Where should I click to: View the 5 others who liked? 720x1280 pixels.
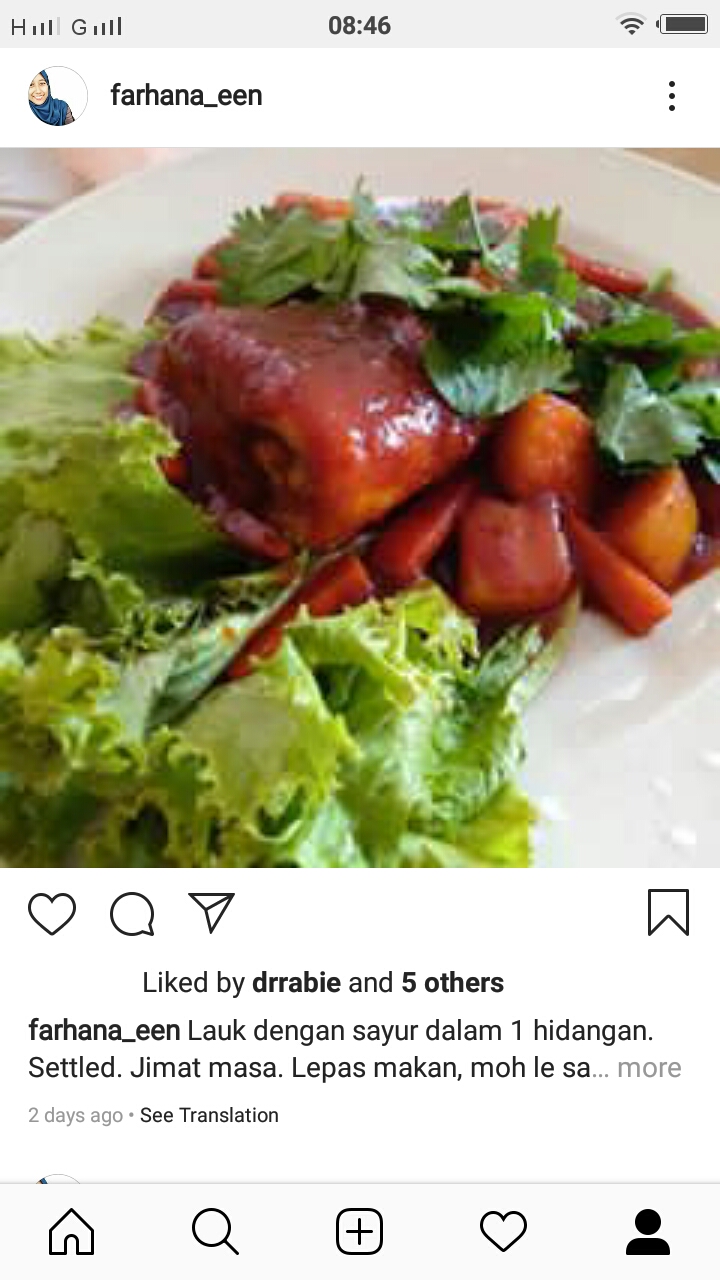point(452,983)
